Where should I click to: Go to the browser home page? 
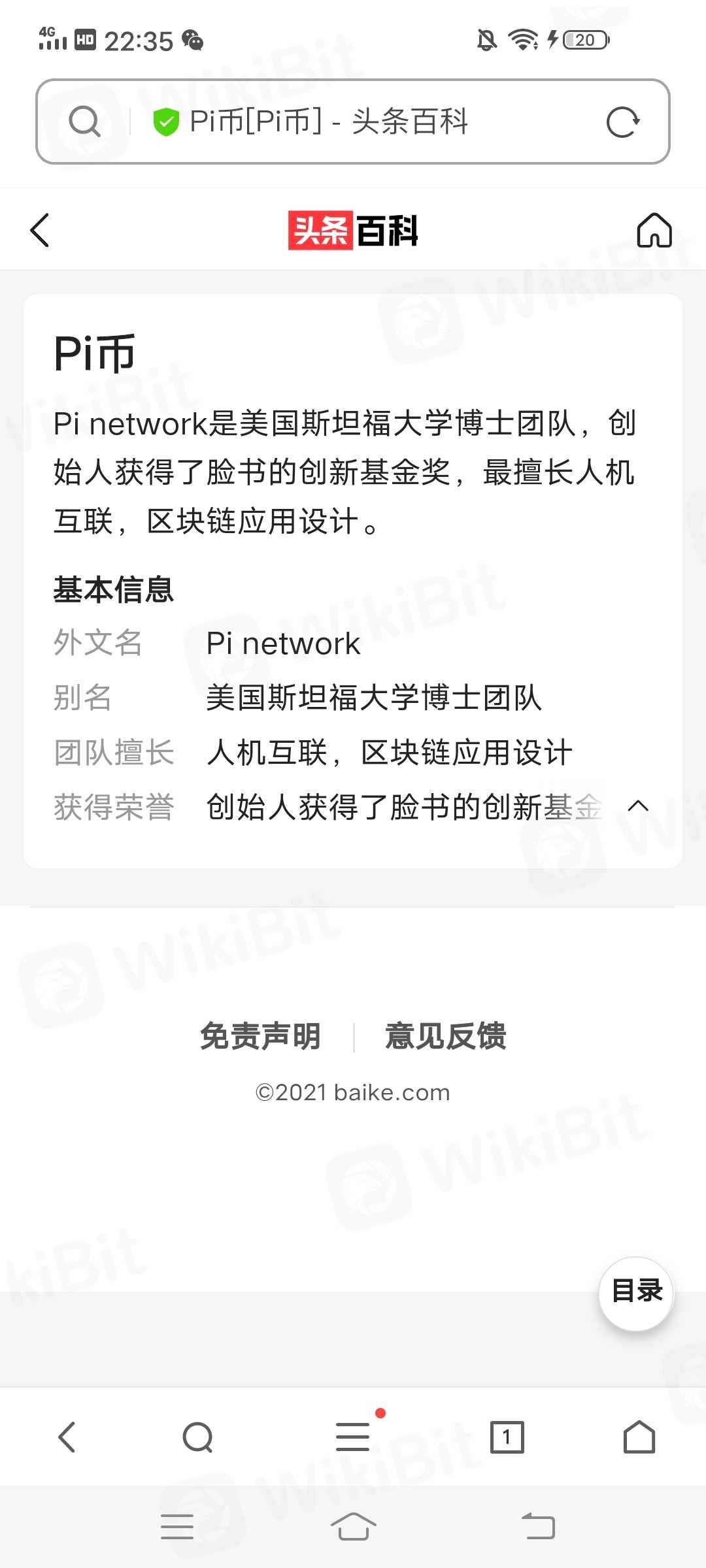point(639,1437)
